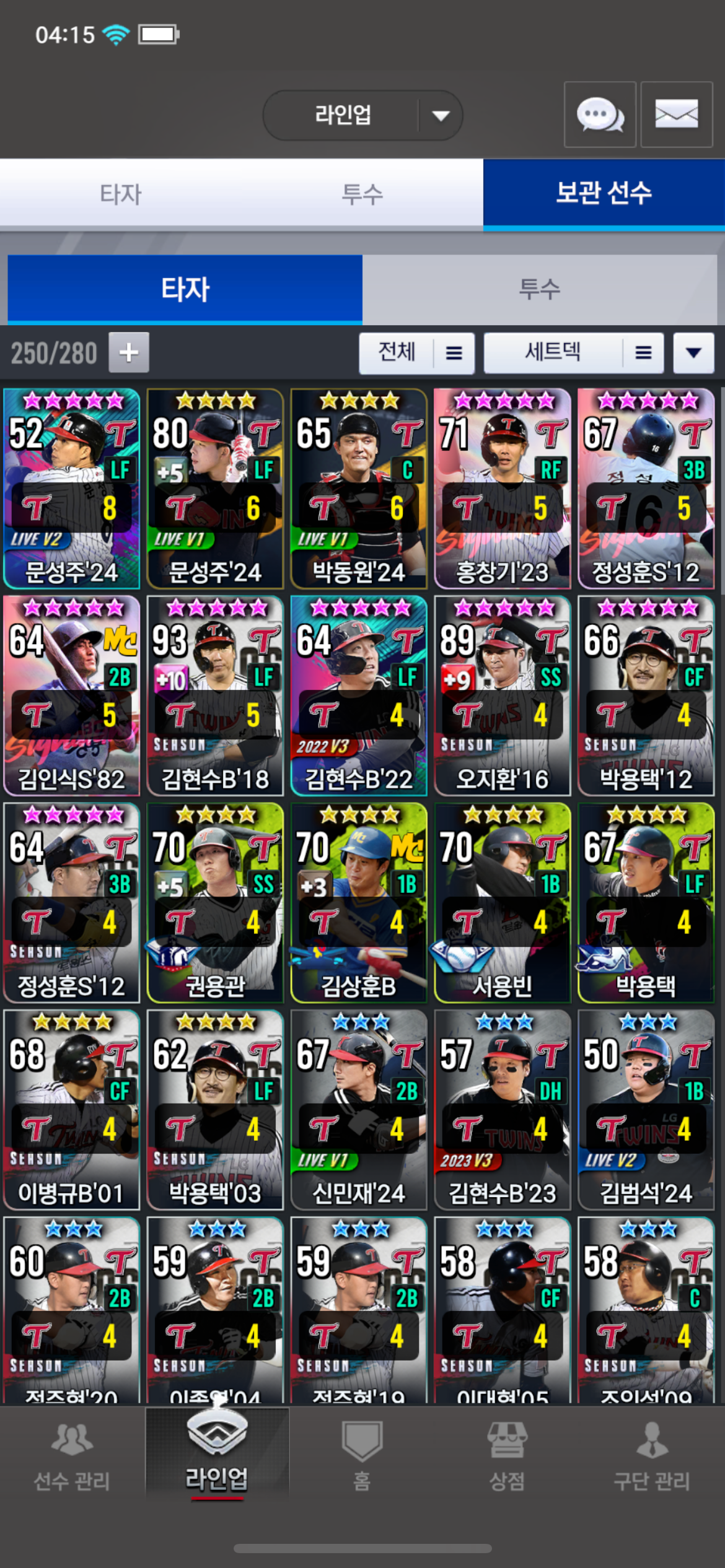Open the 서용빈 first baseman card
Image resolution: width=725 pixels, height=1568 pixels.
502,902
